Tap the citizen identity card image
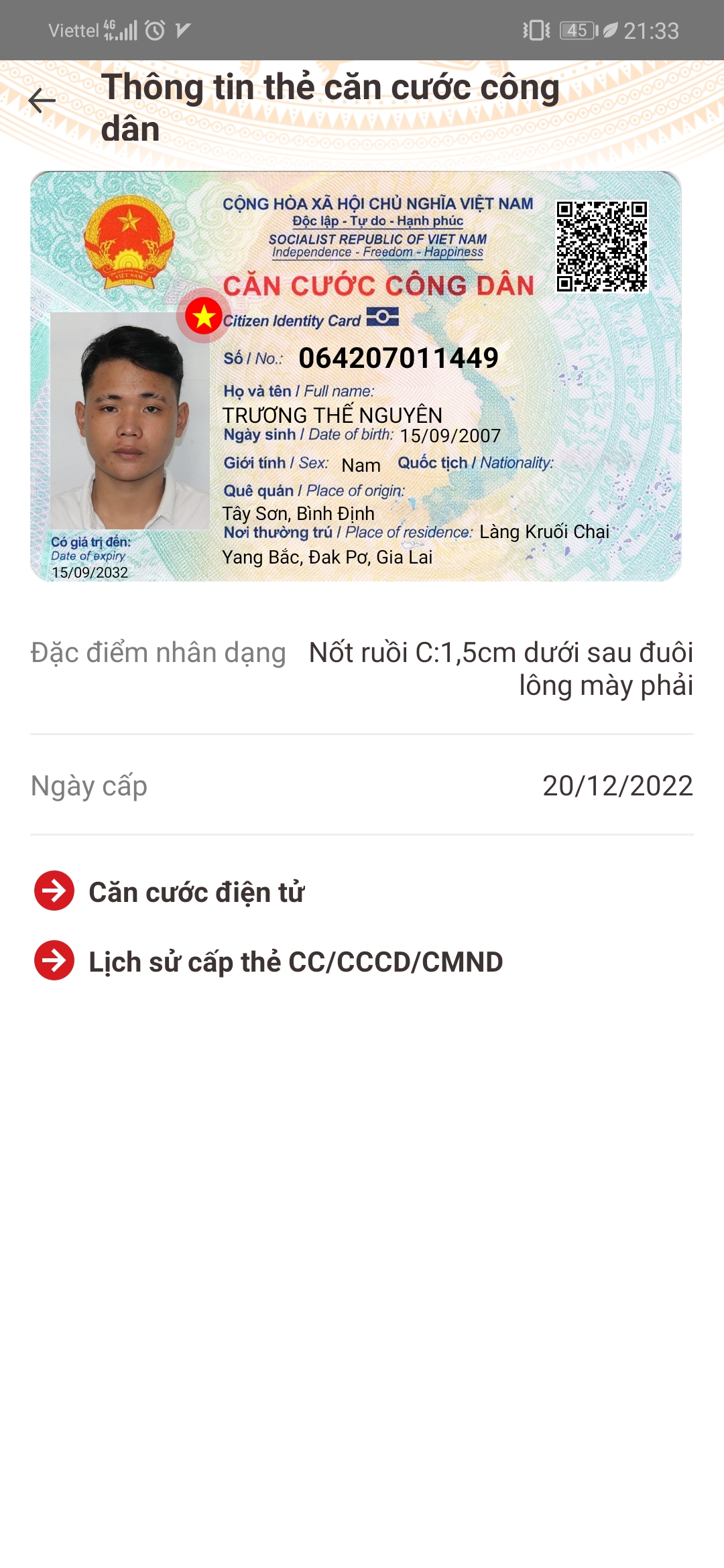Screen dimensions: 724x1568 (x=356, y=376)
